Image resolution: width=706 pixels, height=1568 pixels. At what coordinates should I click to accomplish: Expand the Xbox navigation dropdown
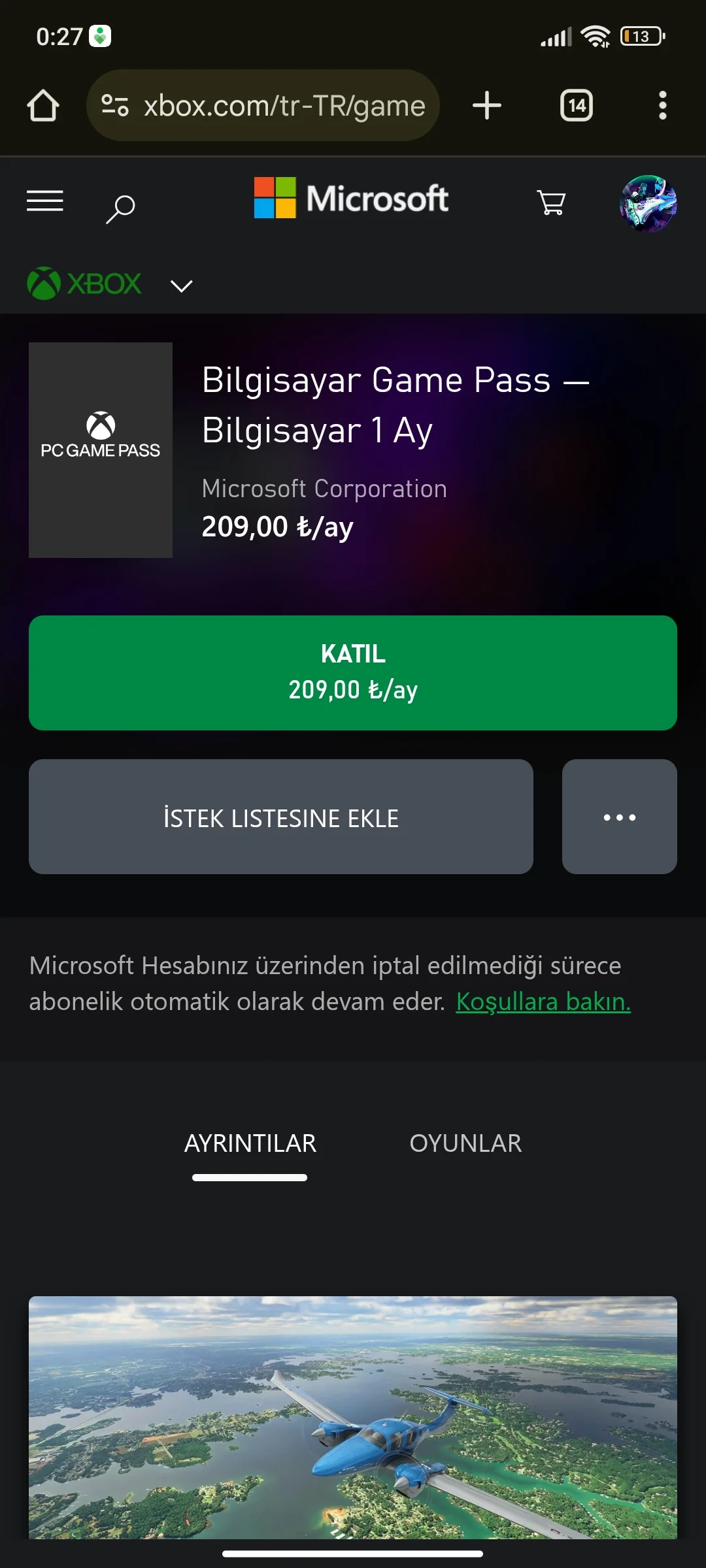(x=181, y=286)
